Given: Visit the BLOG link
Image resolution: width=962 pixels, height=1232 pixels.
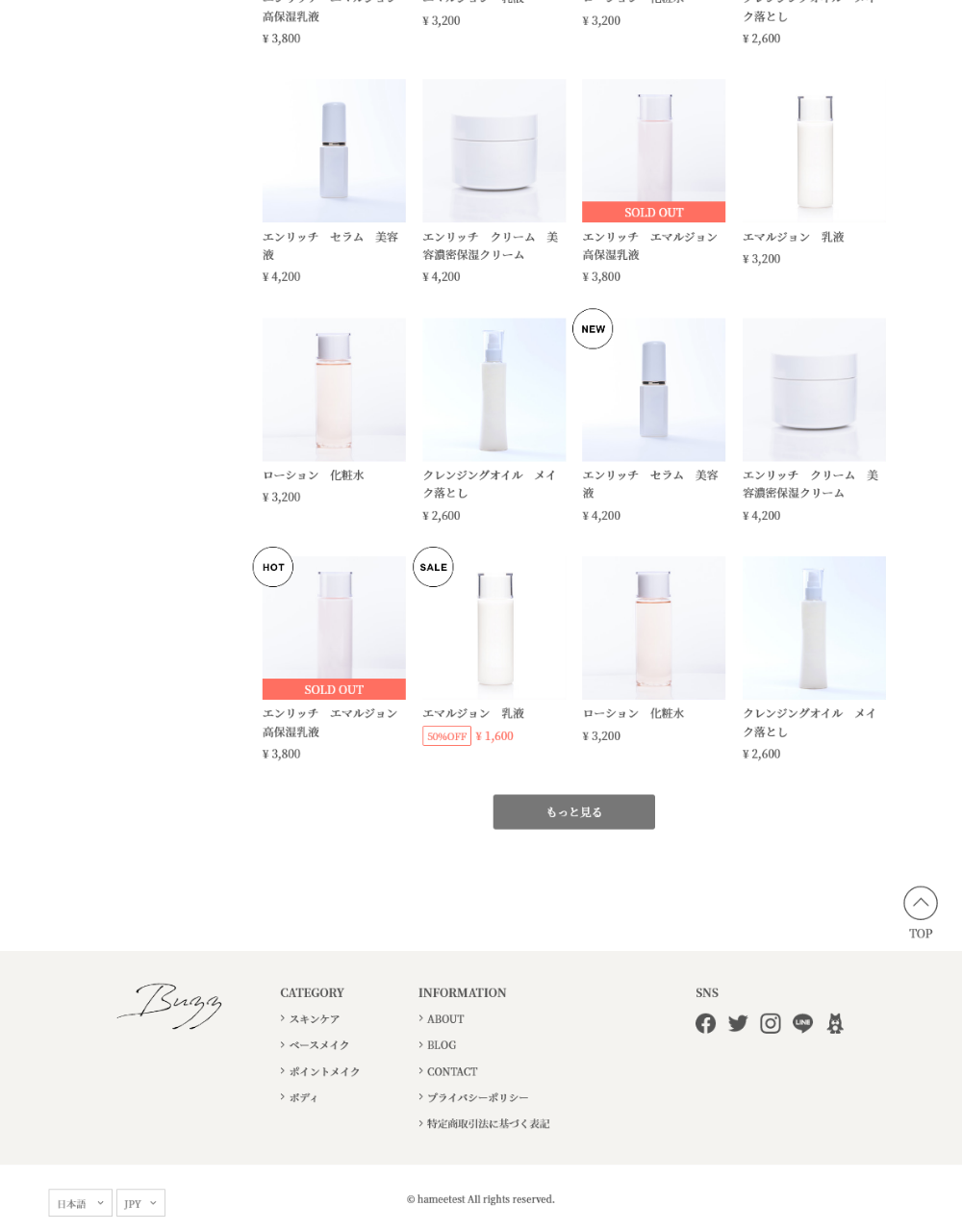Looking at the screenshot, I should pyautogui.click(x=441, y=1044).
